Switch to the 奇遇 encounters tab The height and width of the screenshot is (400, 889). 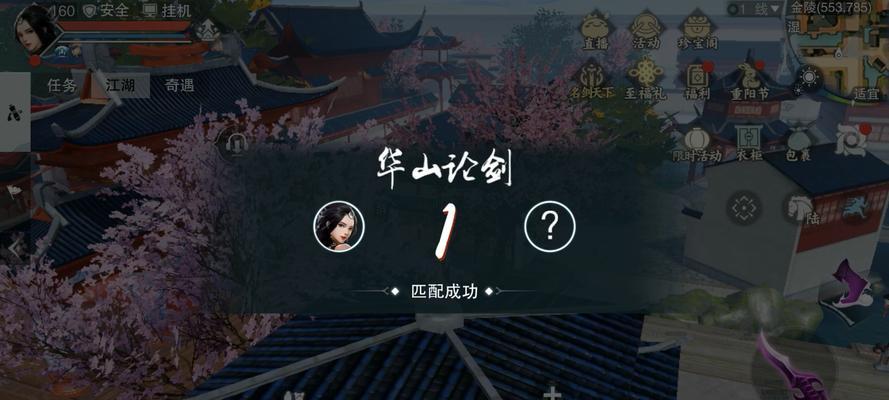click(180, 85)
